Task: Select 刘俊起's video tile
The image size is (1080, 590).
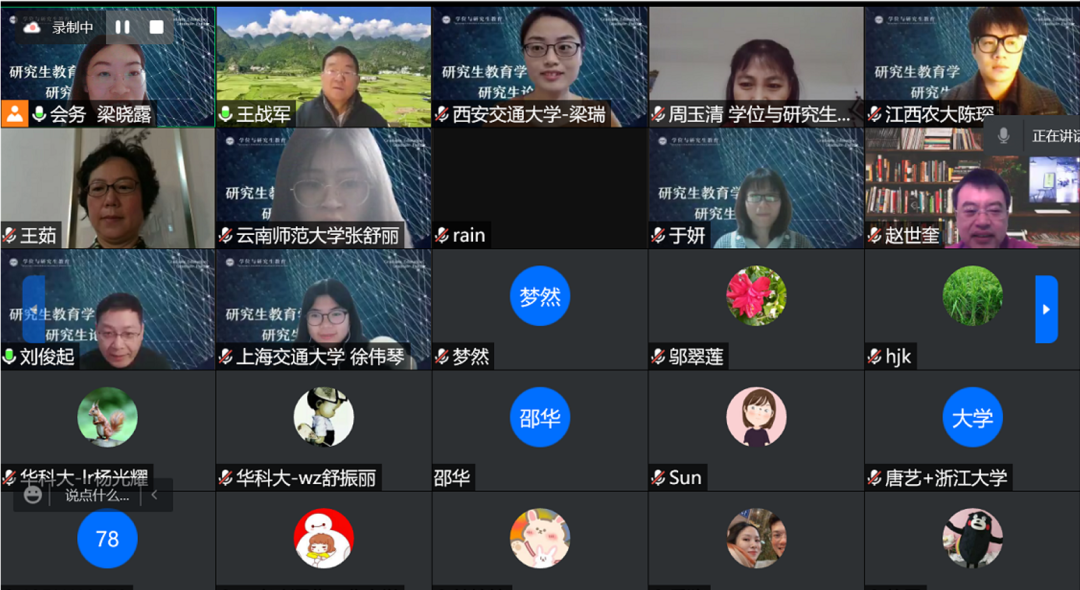Action: (x=107, y=310)
